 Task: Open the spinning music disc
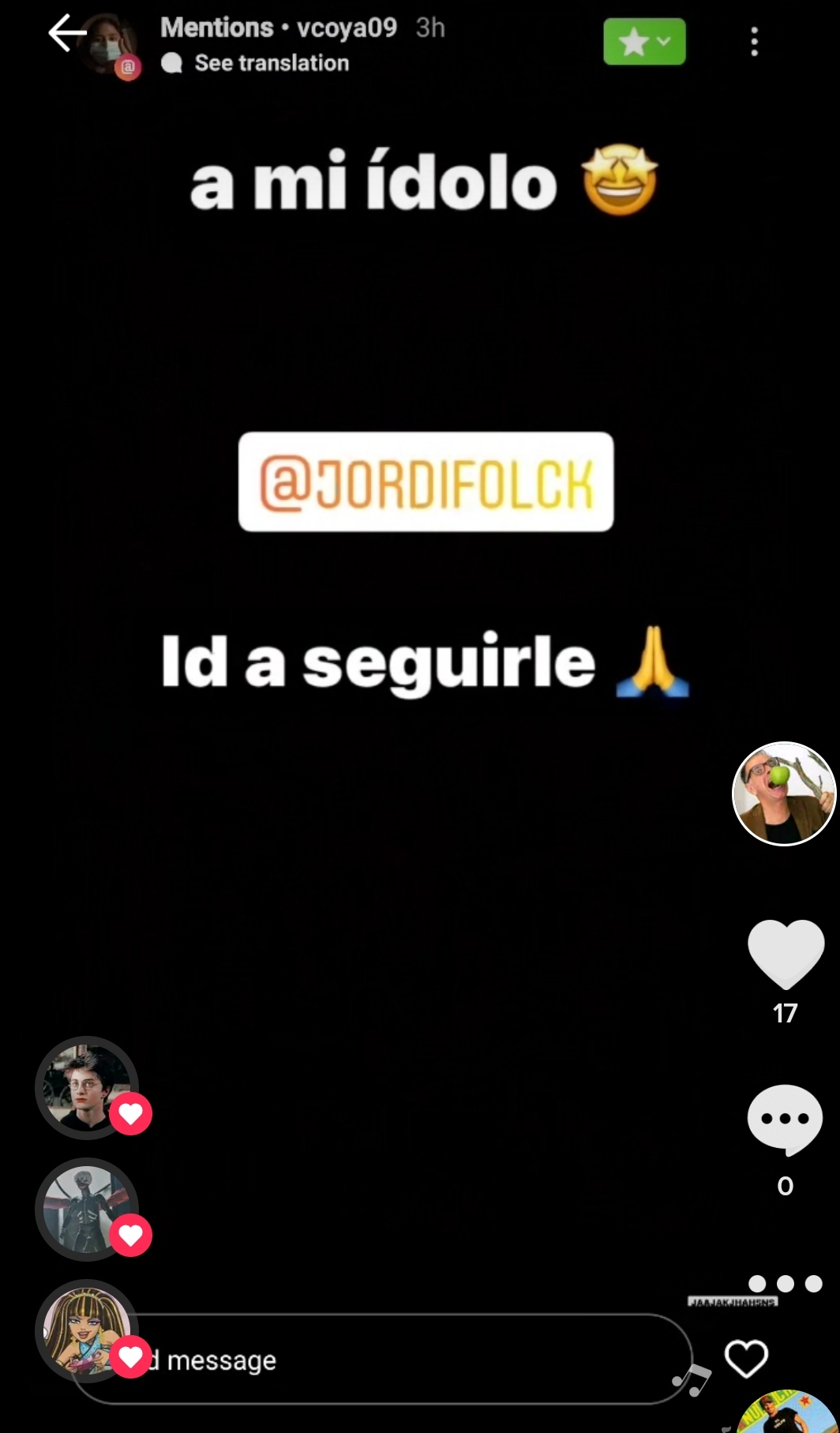pos(789,1413)
